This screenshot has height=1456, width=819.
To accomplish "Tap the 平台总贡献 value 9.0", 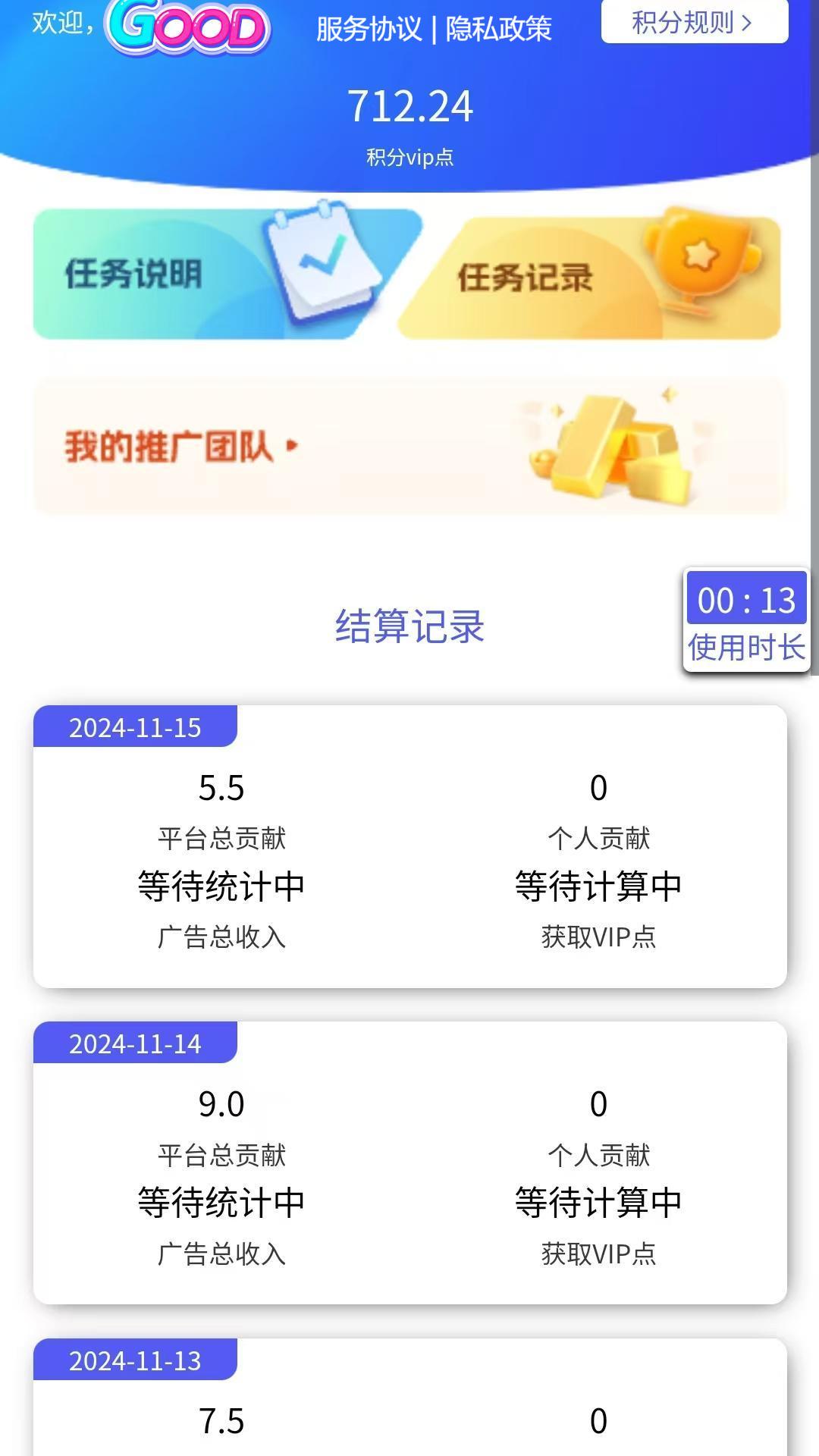I will click(220, 1106).
